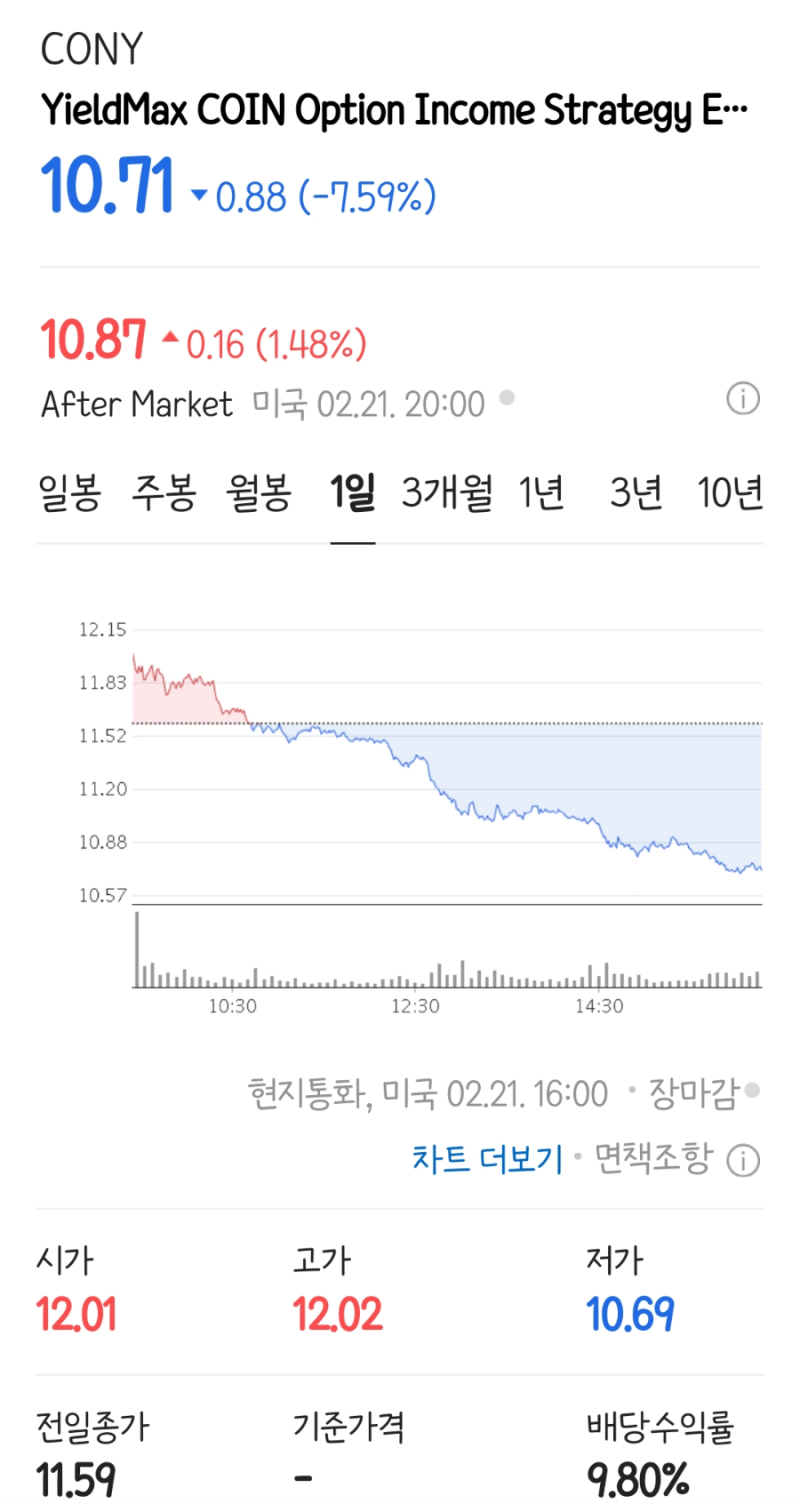Click the After Market info icon

point(743,399)
